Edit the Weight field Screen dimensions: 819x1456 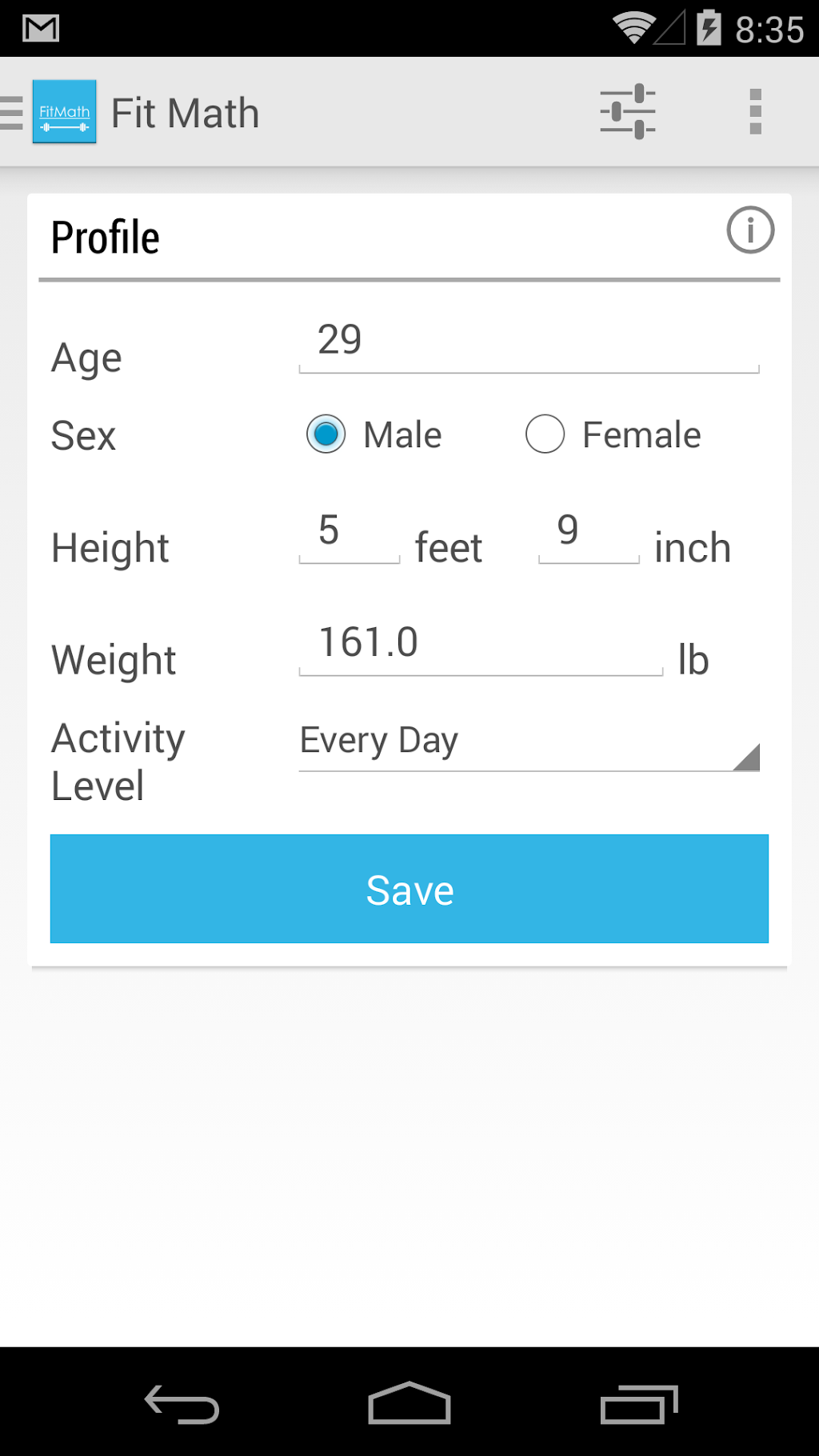(480, 645)
